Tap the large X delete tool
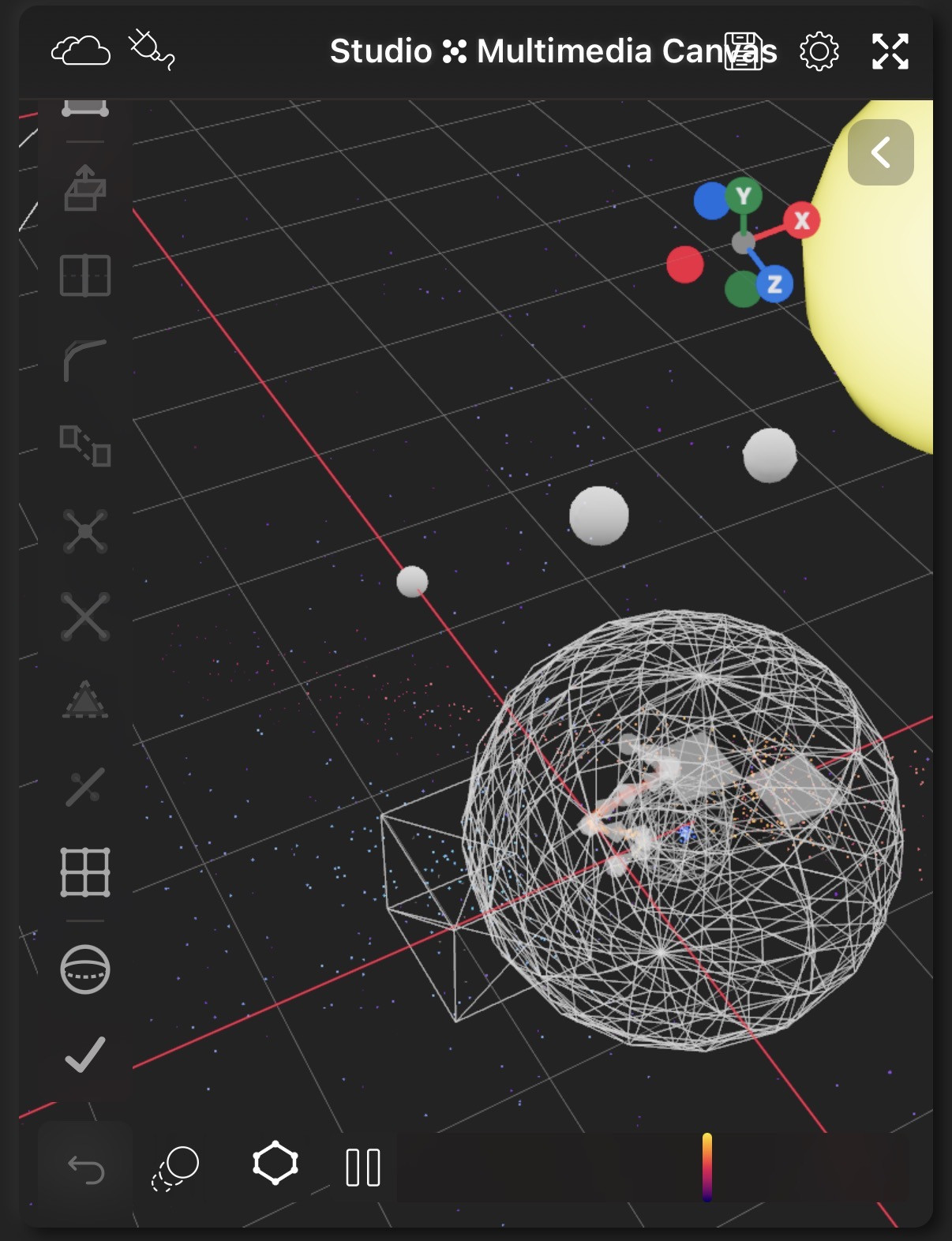Viewport: 952px width, 1241px height. (x=85, y=616)
